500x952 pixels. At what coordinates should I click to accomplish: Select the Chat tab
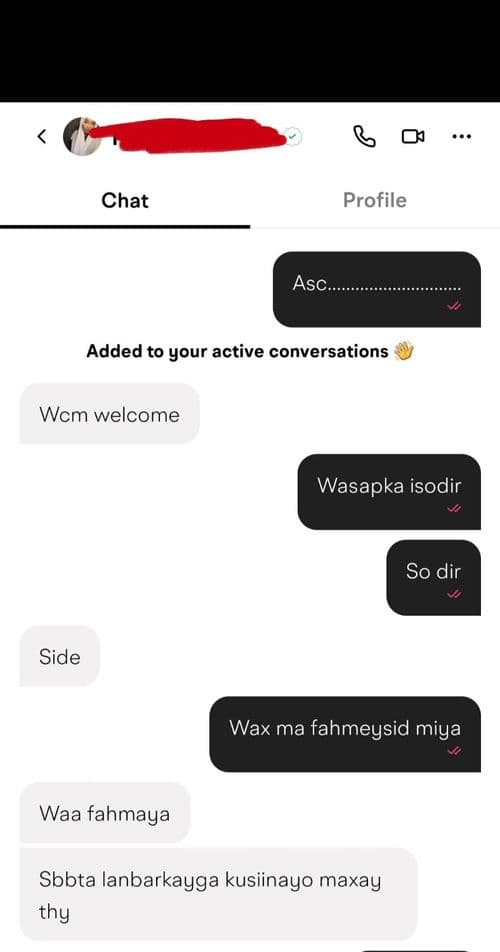[125, 200]
